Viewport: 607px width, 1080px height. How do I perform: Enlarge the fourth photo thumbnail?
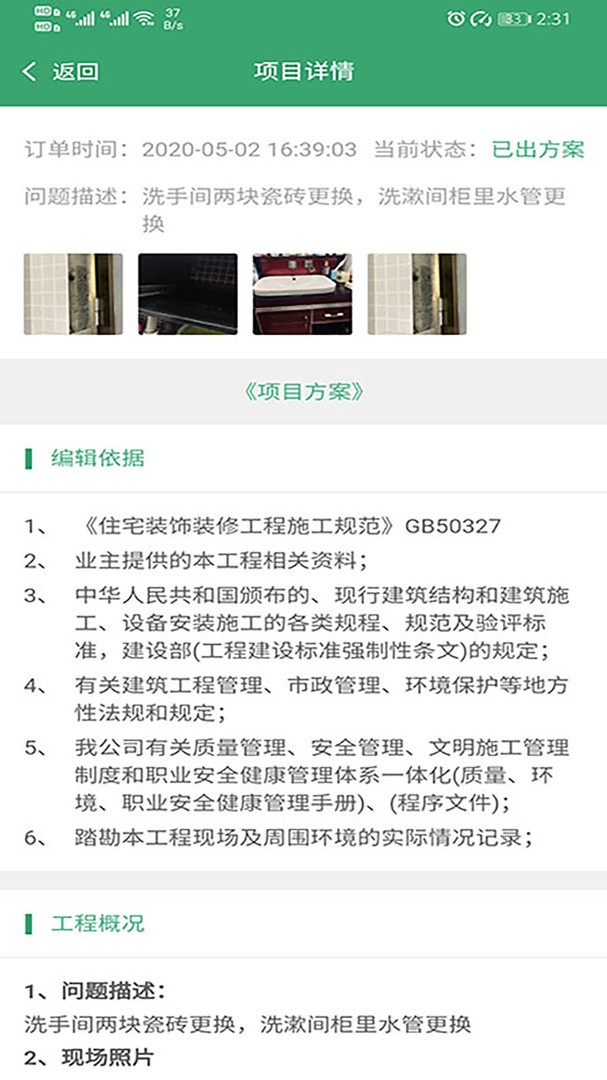[x=416, y=294]
